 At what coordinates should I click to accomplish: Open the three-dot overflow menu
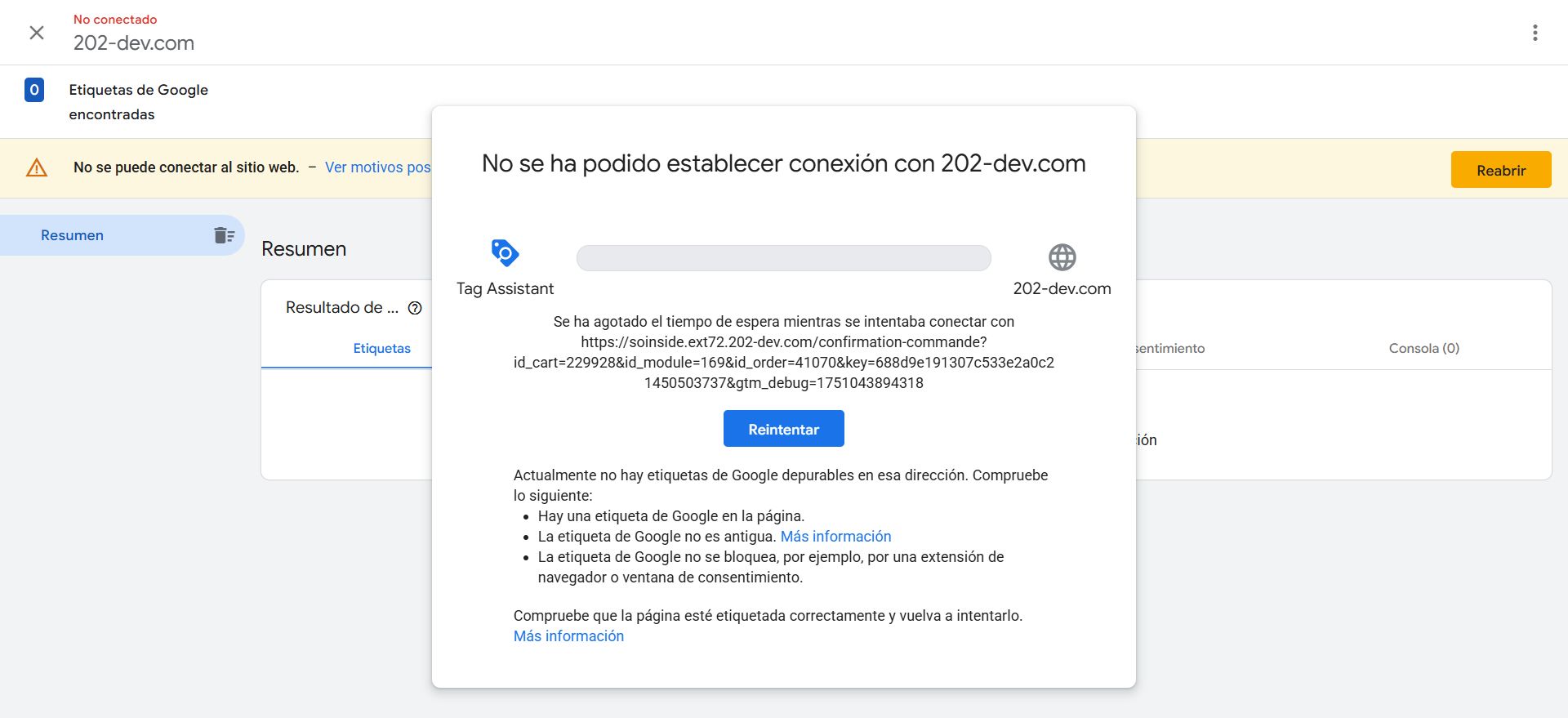[x=1535, y=33]
